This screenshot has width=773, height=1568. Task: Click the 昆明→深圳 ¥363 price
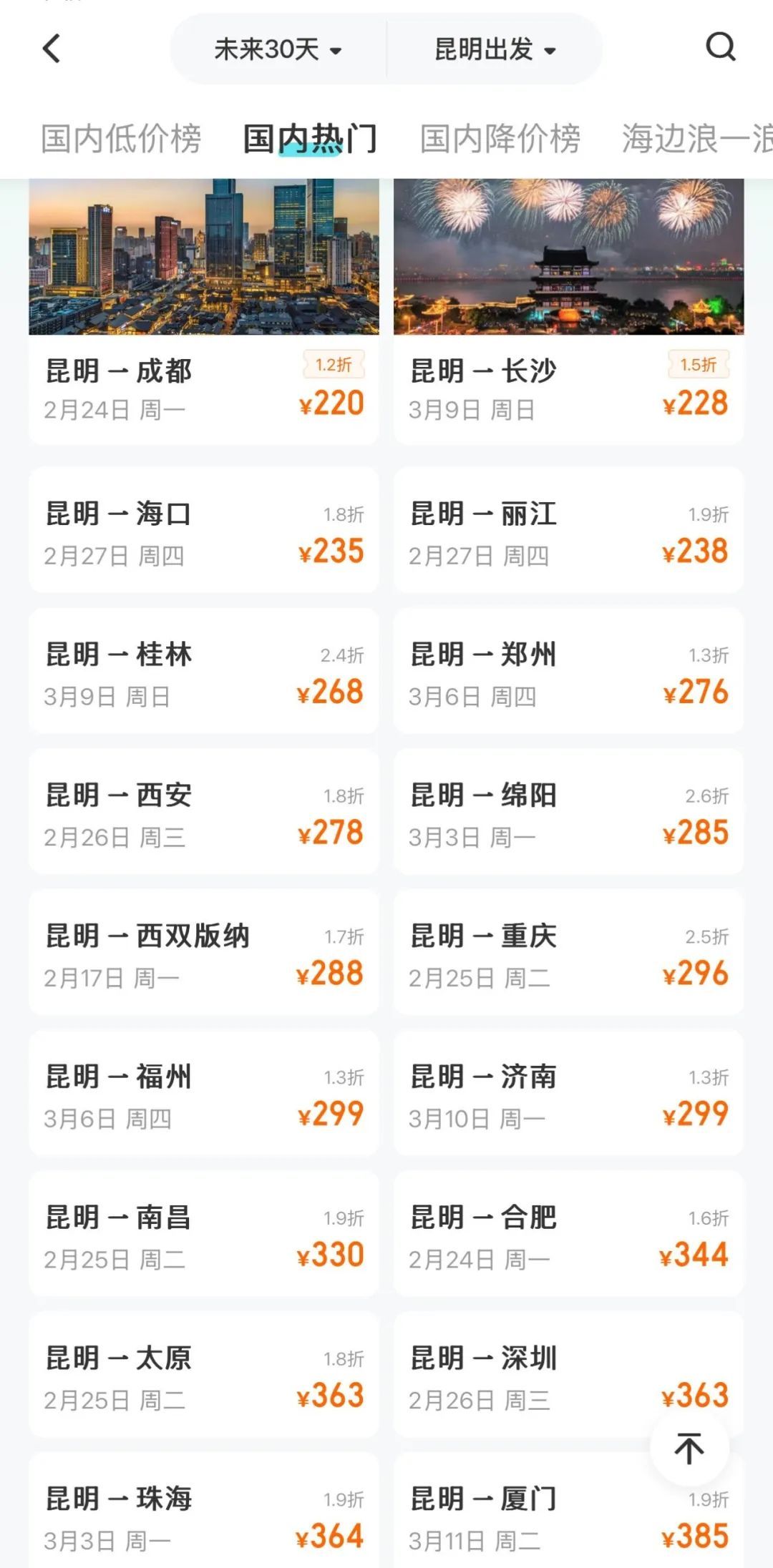[x=696, y=1394]
